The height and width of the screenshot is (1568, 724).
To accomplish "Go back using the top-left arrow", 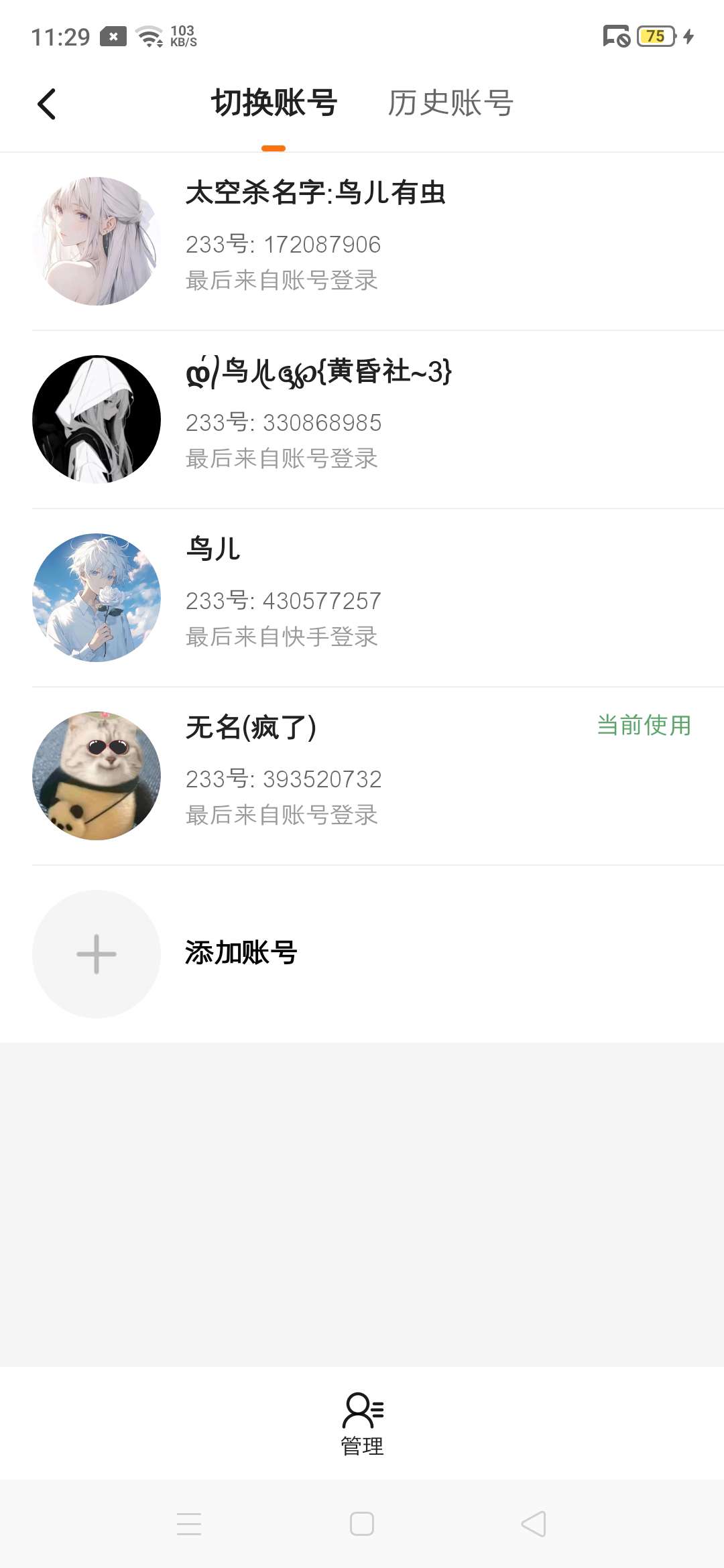I will click(46, 104).
